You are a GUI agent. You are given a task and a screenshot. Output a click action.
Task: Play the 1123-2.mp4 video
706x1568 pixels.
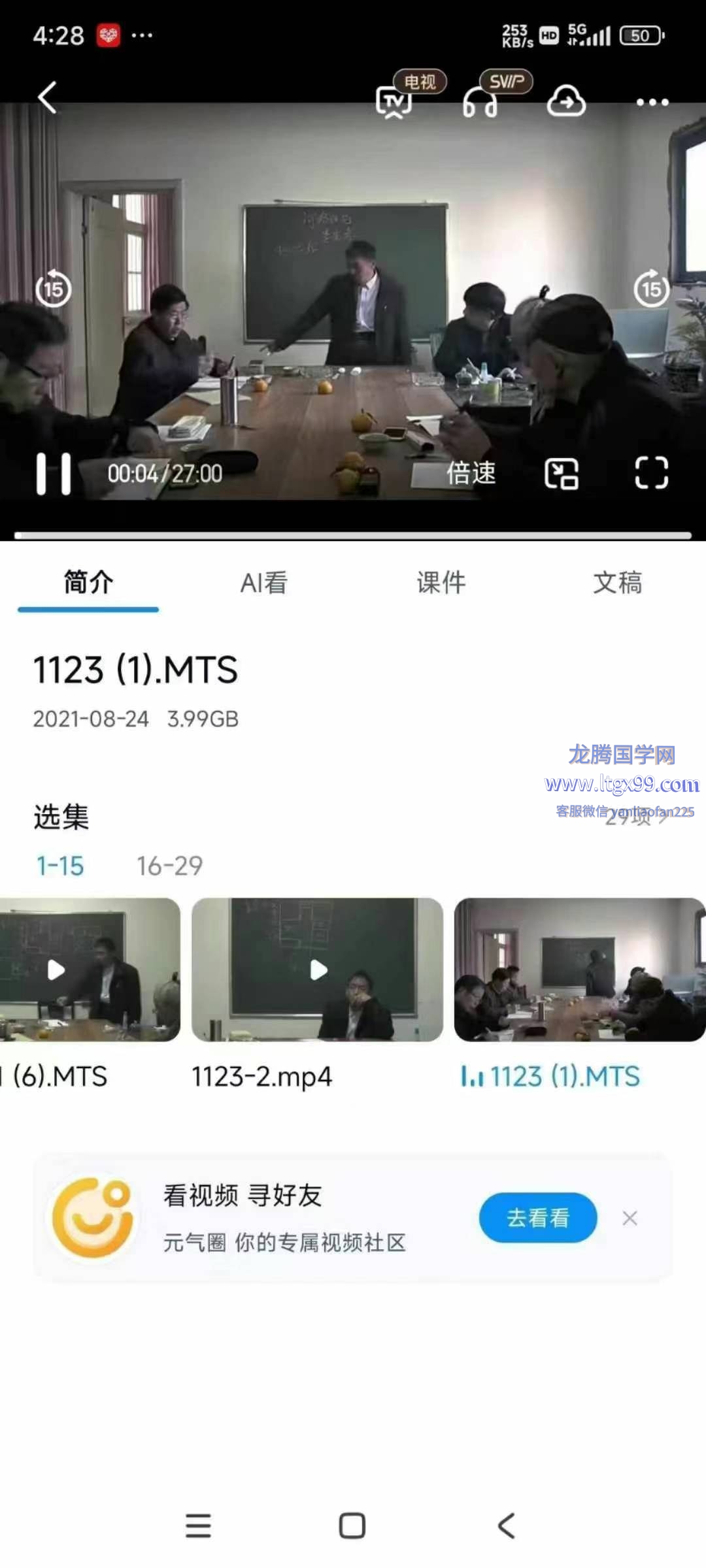click(x=318, y=970)
